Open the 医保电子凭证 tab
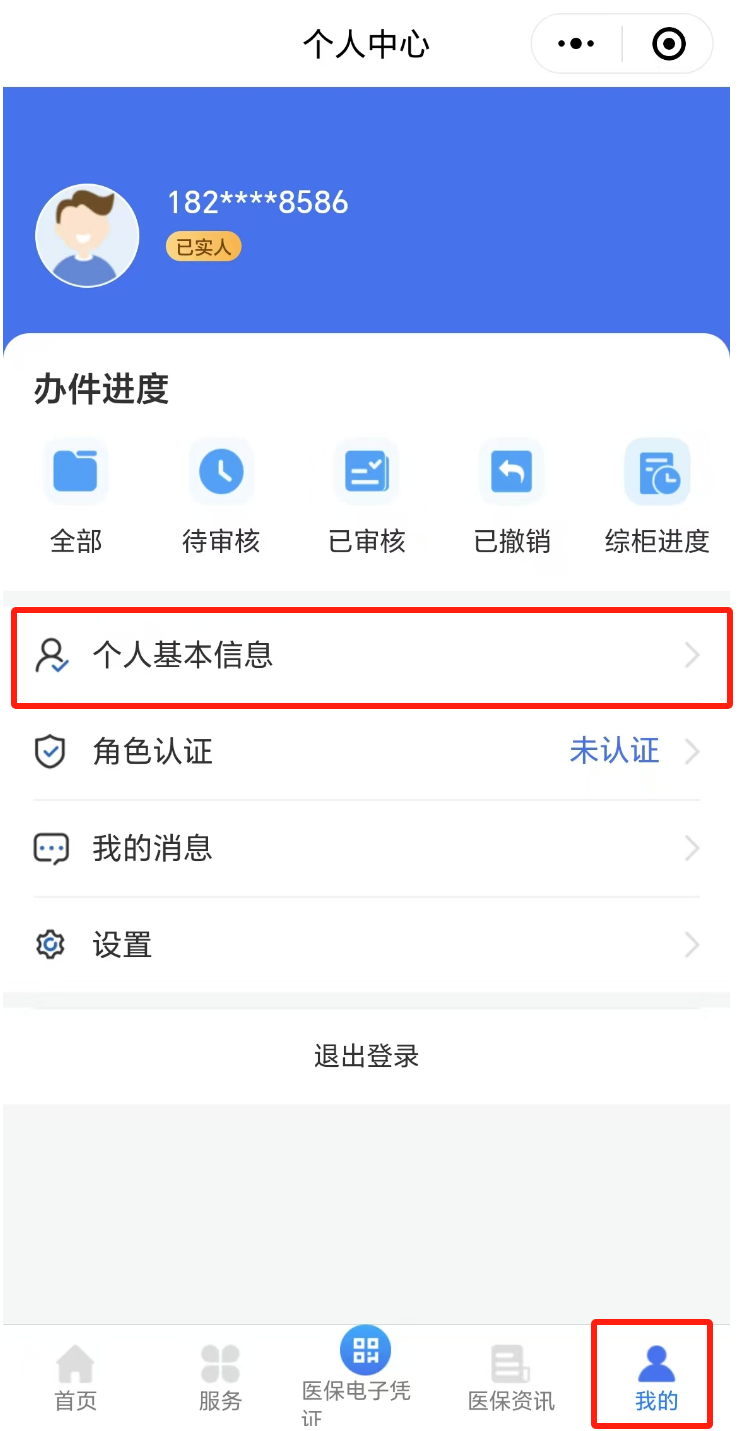Image resolution: width=739 pixels, height=1431 pixels. (x=365, y=1375)
